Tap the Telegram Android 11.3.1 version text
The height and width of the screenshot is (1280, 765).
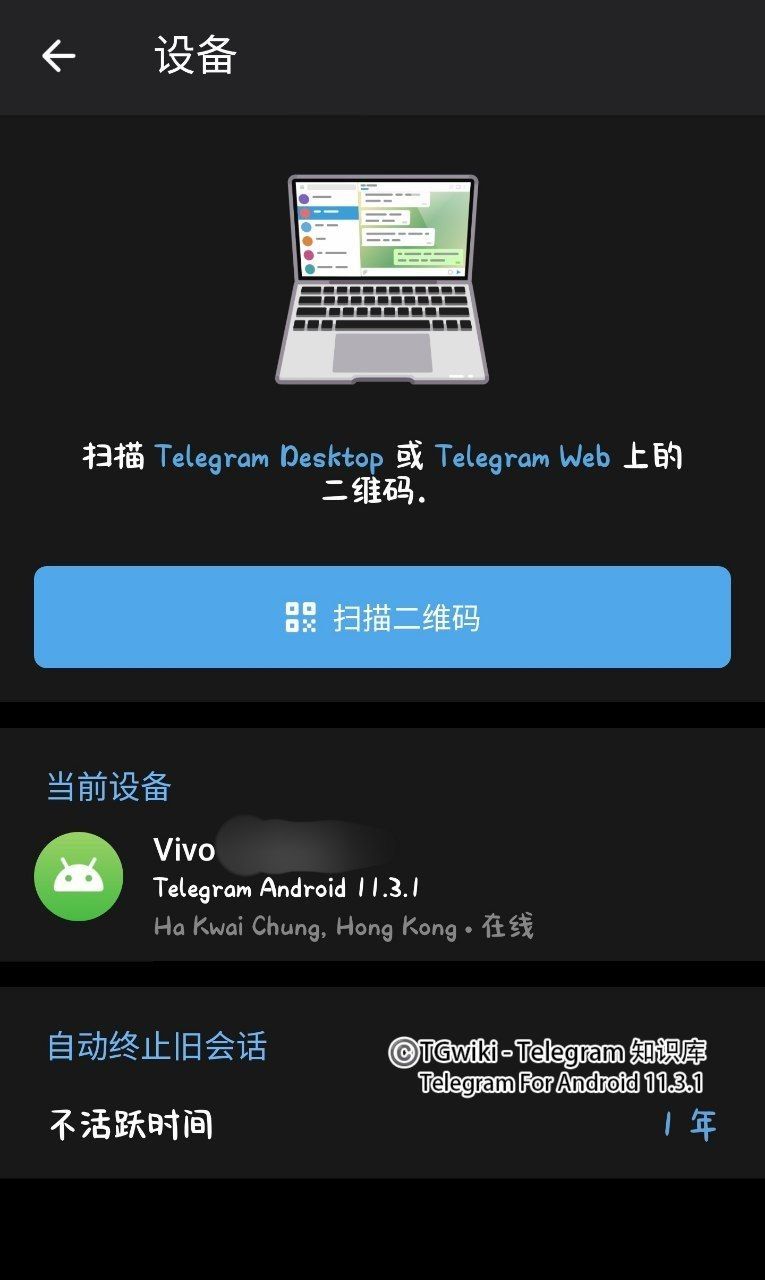[290, 887]
